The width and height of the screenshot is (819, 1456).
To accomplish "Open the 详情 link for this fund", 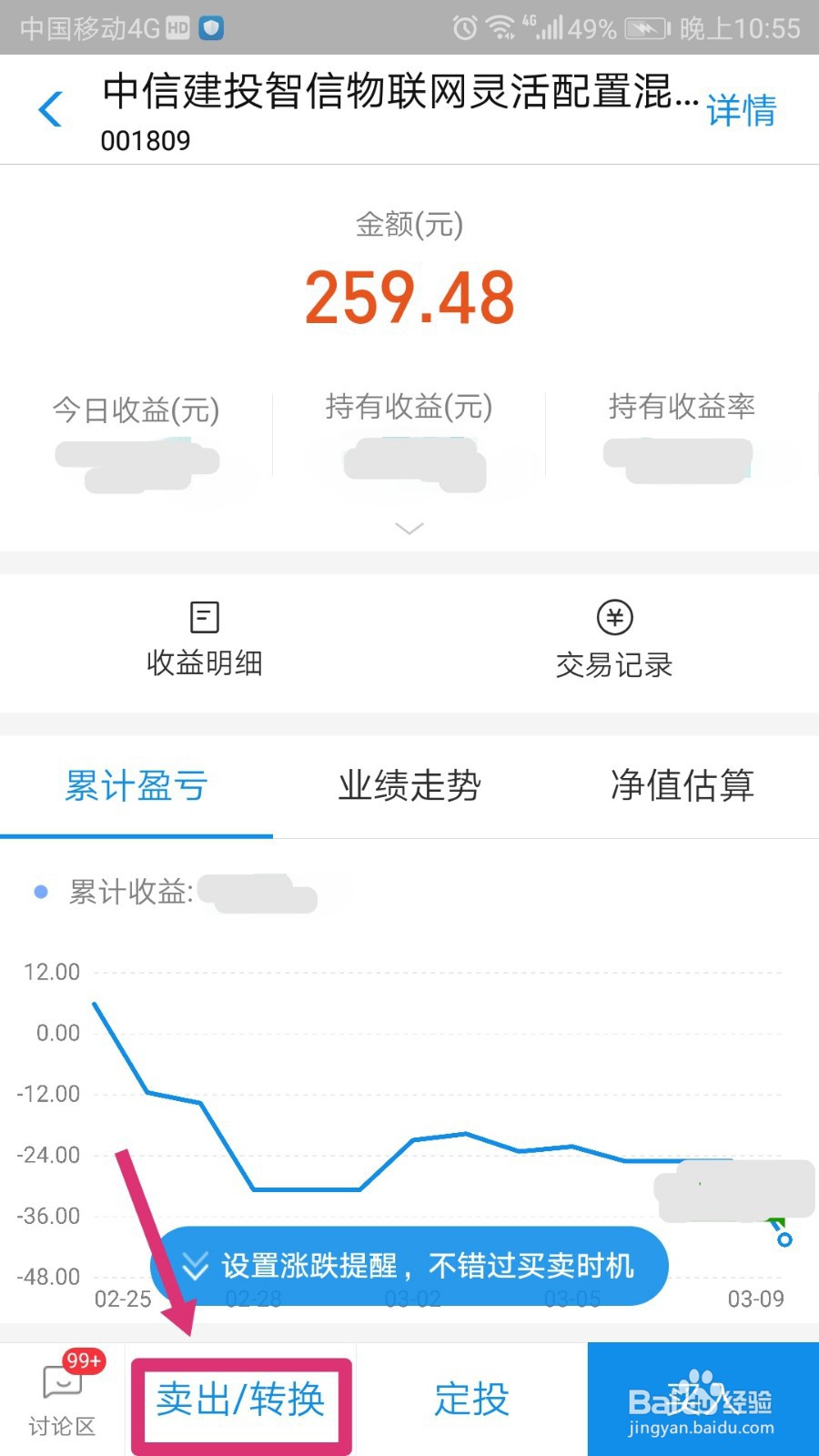I will (741, 110).
